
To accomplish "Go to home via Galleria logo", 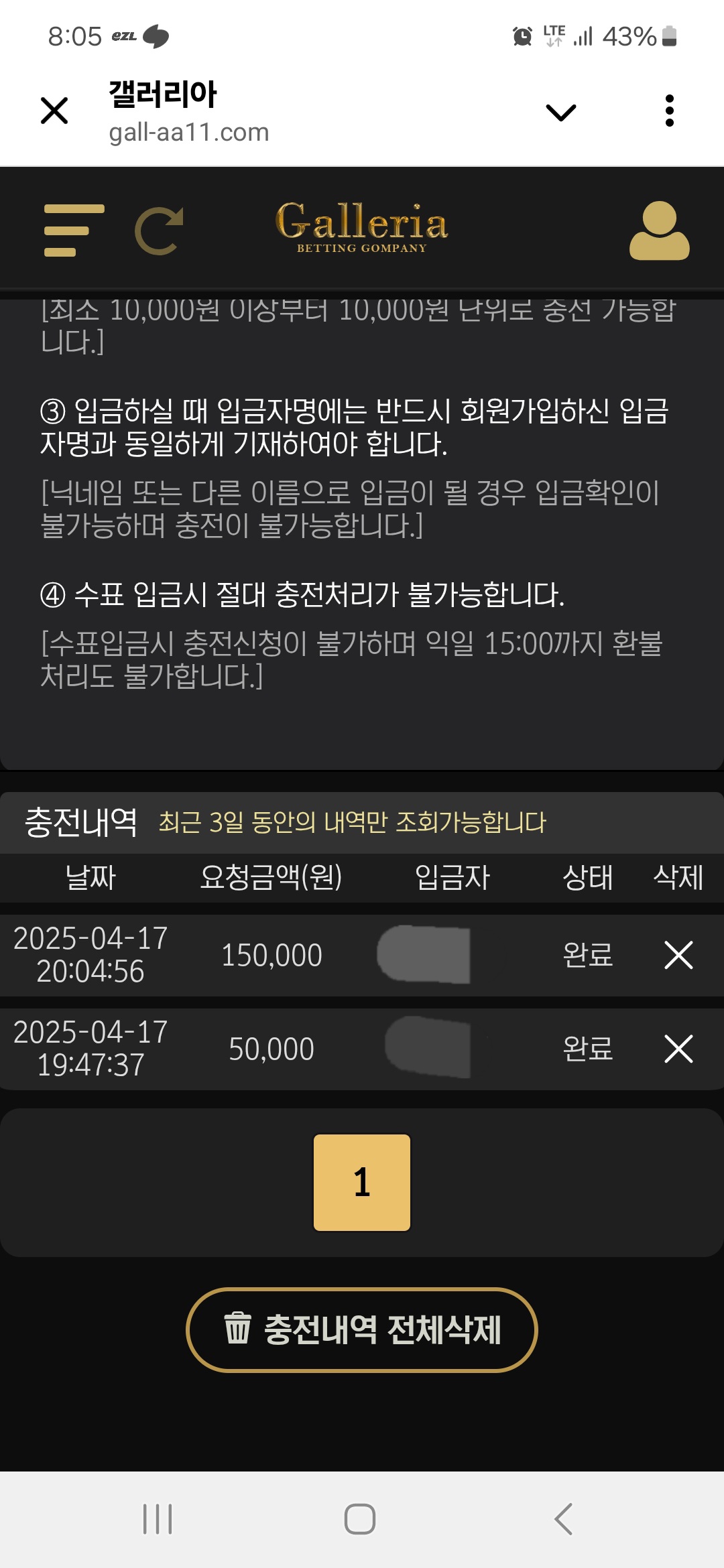I will coord(361,228).
